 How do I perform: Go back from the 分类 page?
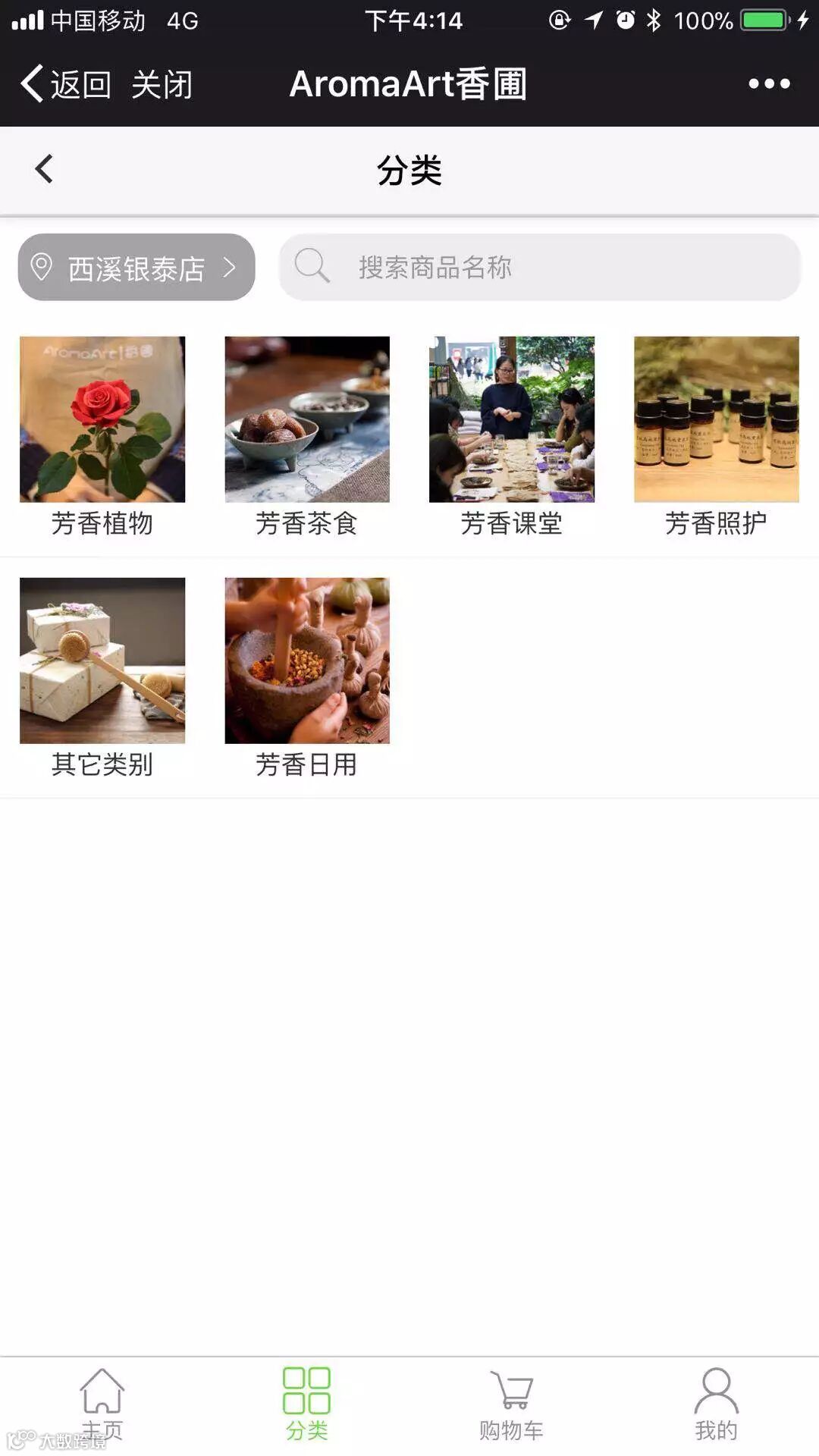[44, 169]
